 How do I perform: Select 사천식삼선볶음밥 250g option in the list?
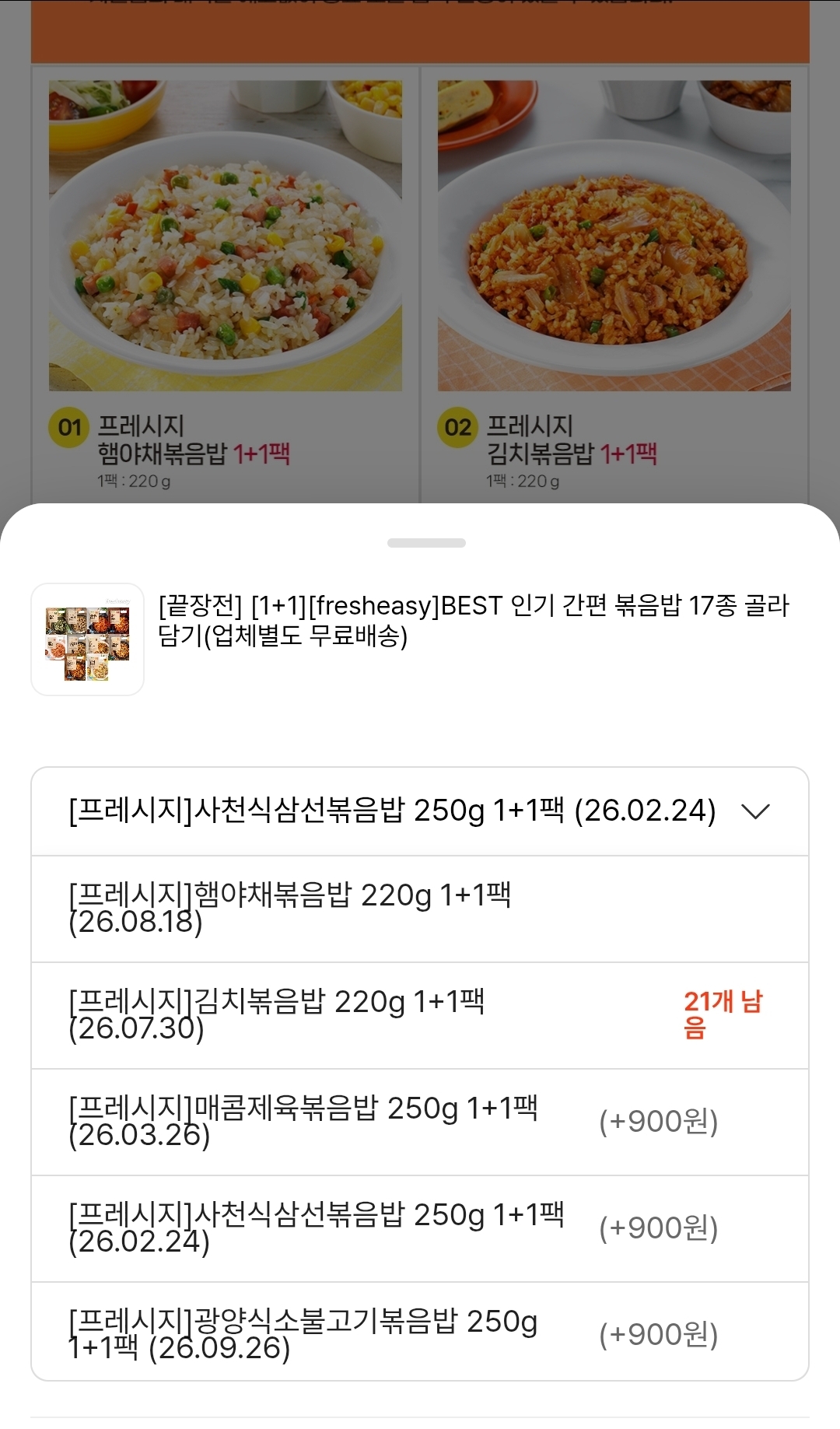click(x=420, y=1228)
